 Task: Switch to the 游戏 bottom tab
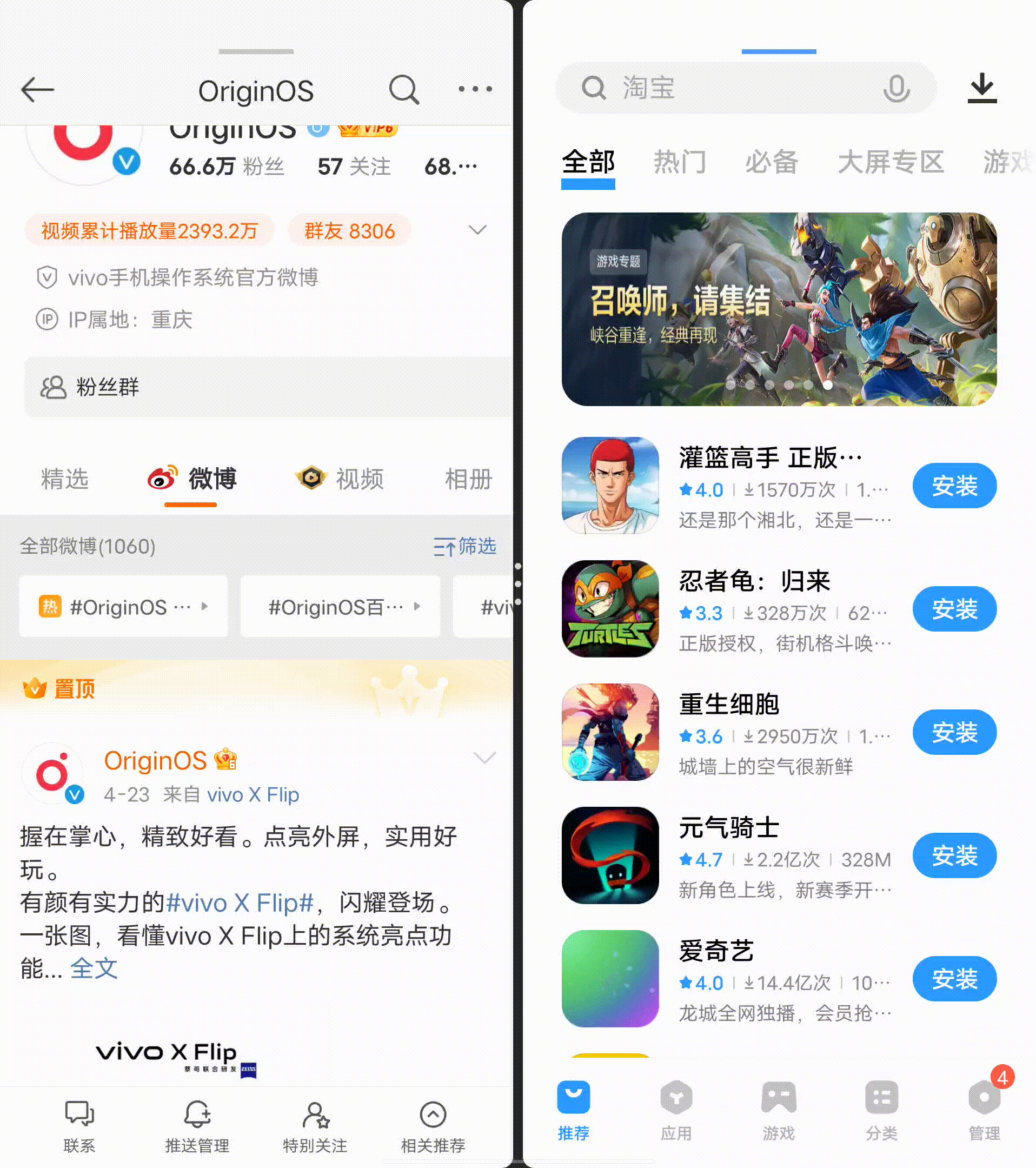778,1110
